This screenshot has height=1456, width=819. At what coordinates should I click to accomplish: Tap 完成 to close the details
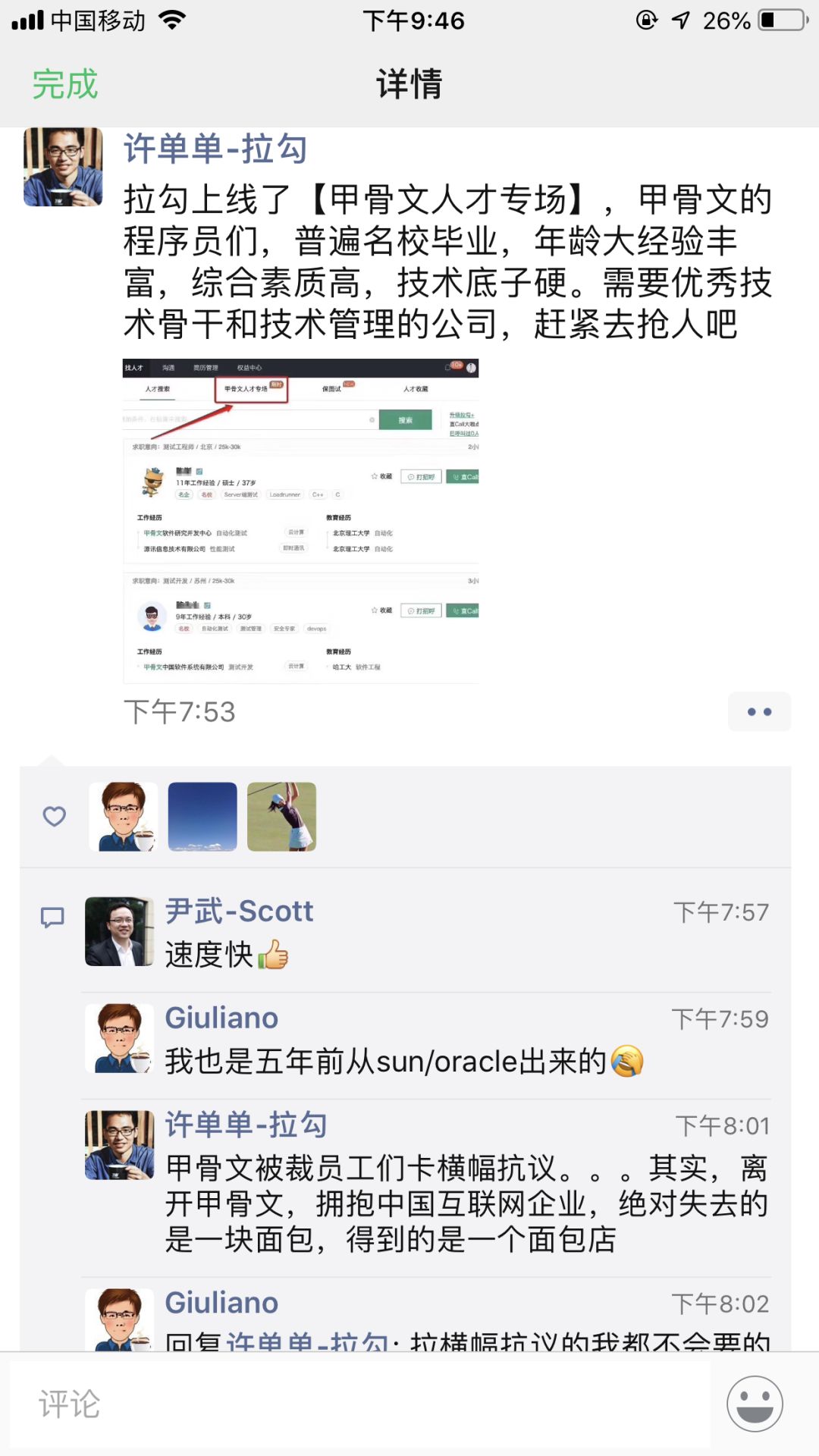tap(65, 84)
